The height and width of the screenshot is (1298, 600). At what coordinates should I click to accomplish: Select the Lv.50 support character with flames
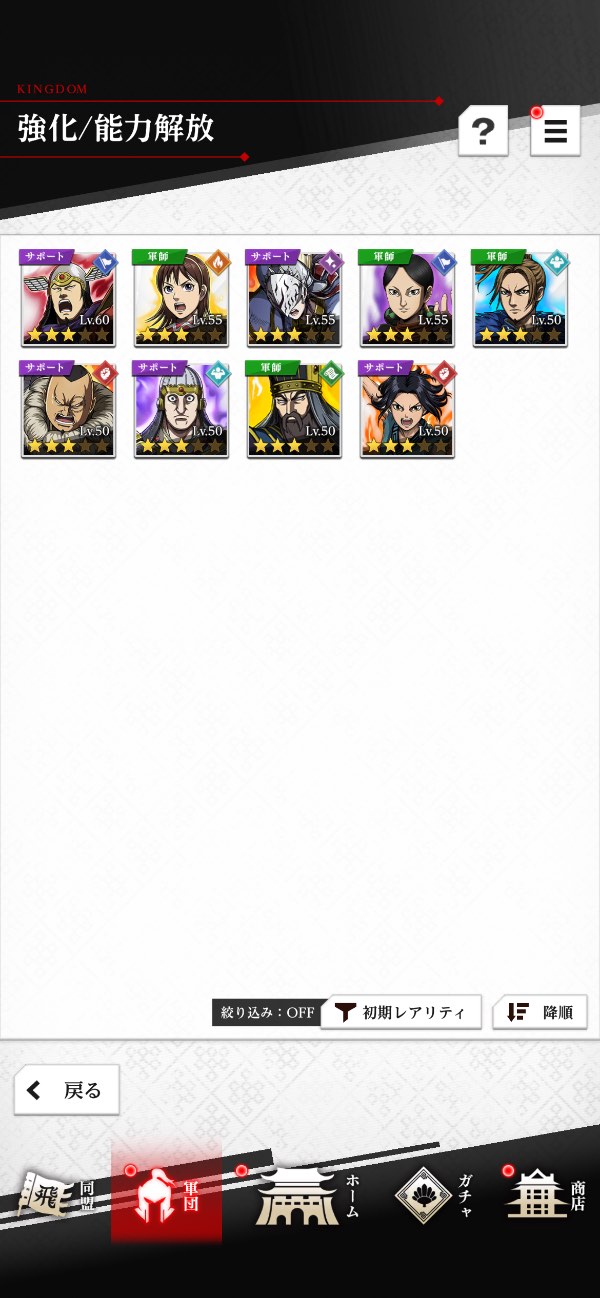[x=407, y=409]
